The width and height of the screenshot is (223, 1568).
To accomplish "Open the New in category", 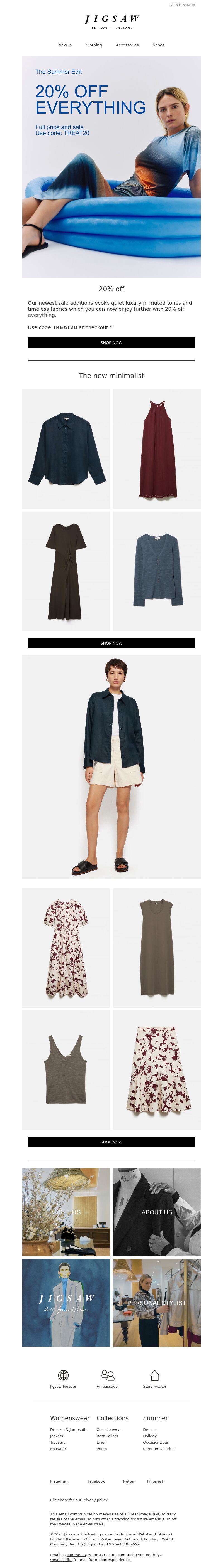I will click(65, 45).
